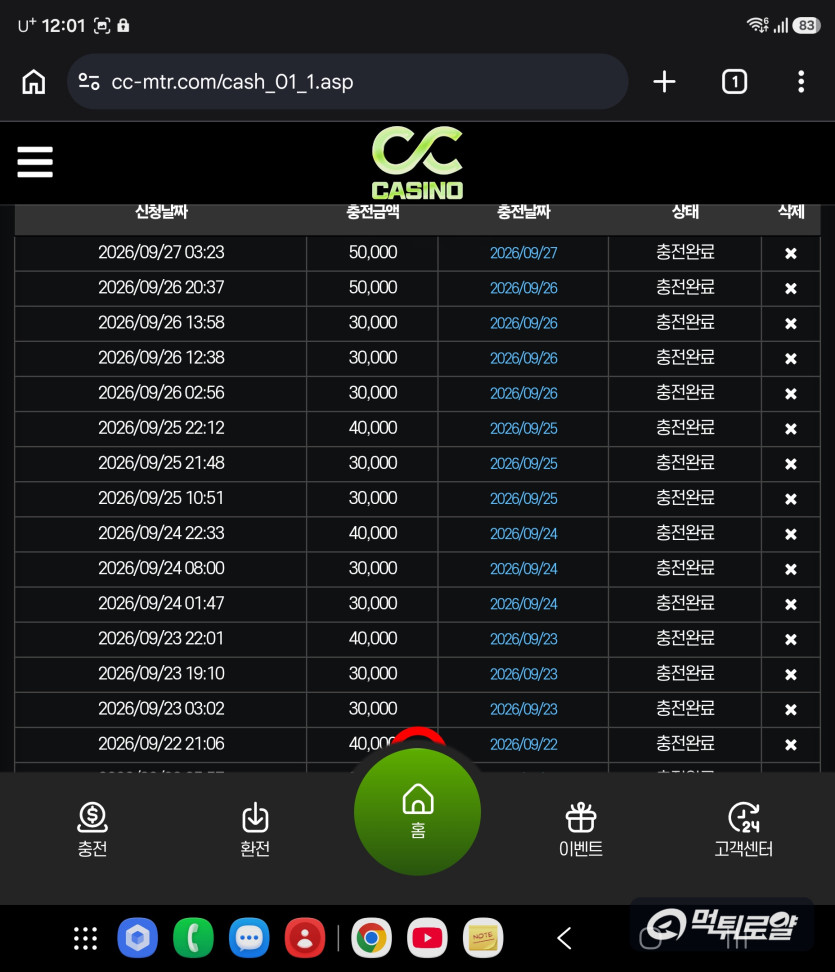Tap the system back arrow
This screenshot has width=835, height=972.
click(x=564, y=938)
